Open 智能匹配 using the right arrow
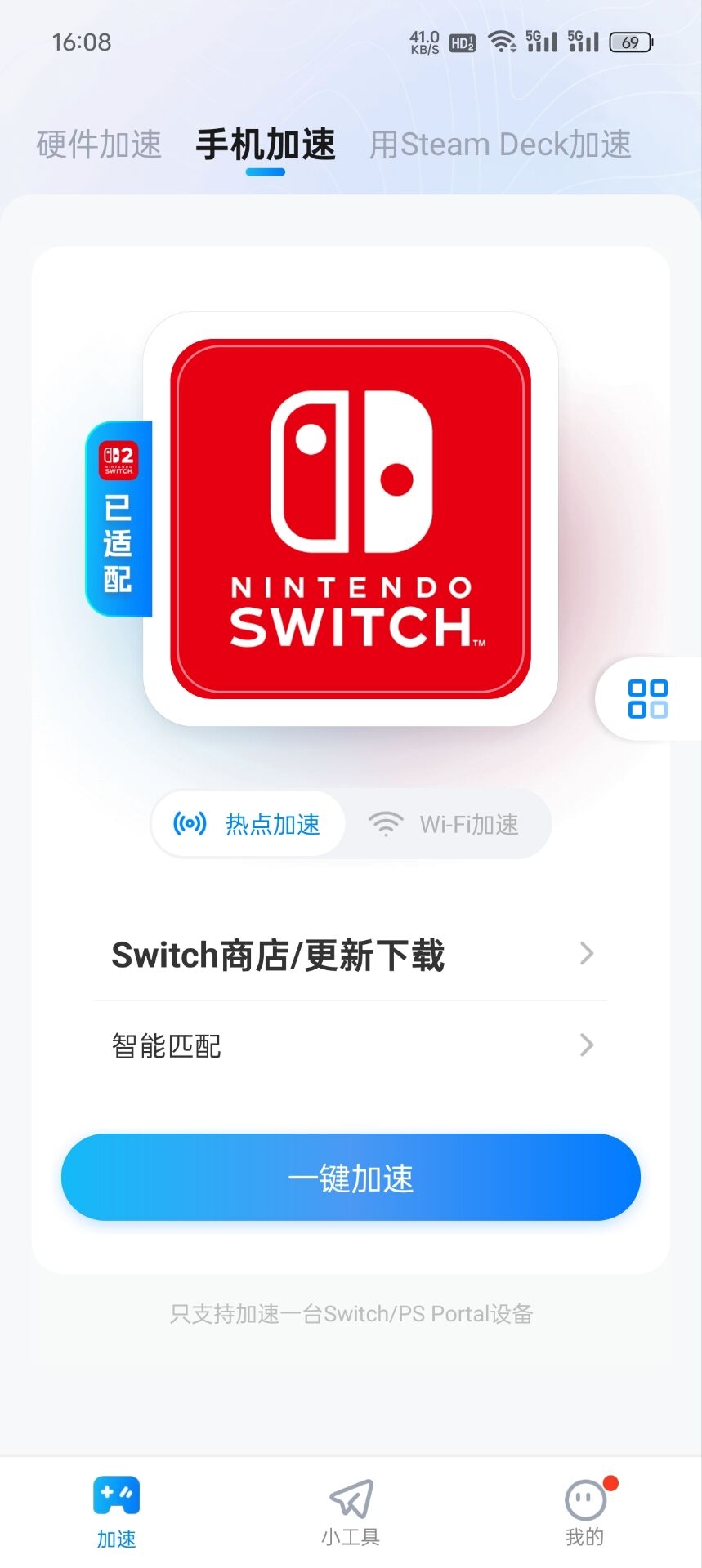Viewport: 702px width, 1568px height. click(586, 1045)
